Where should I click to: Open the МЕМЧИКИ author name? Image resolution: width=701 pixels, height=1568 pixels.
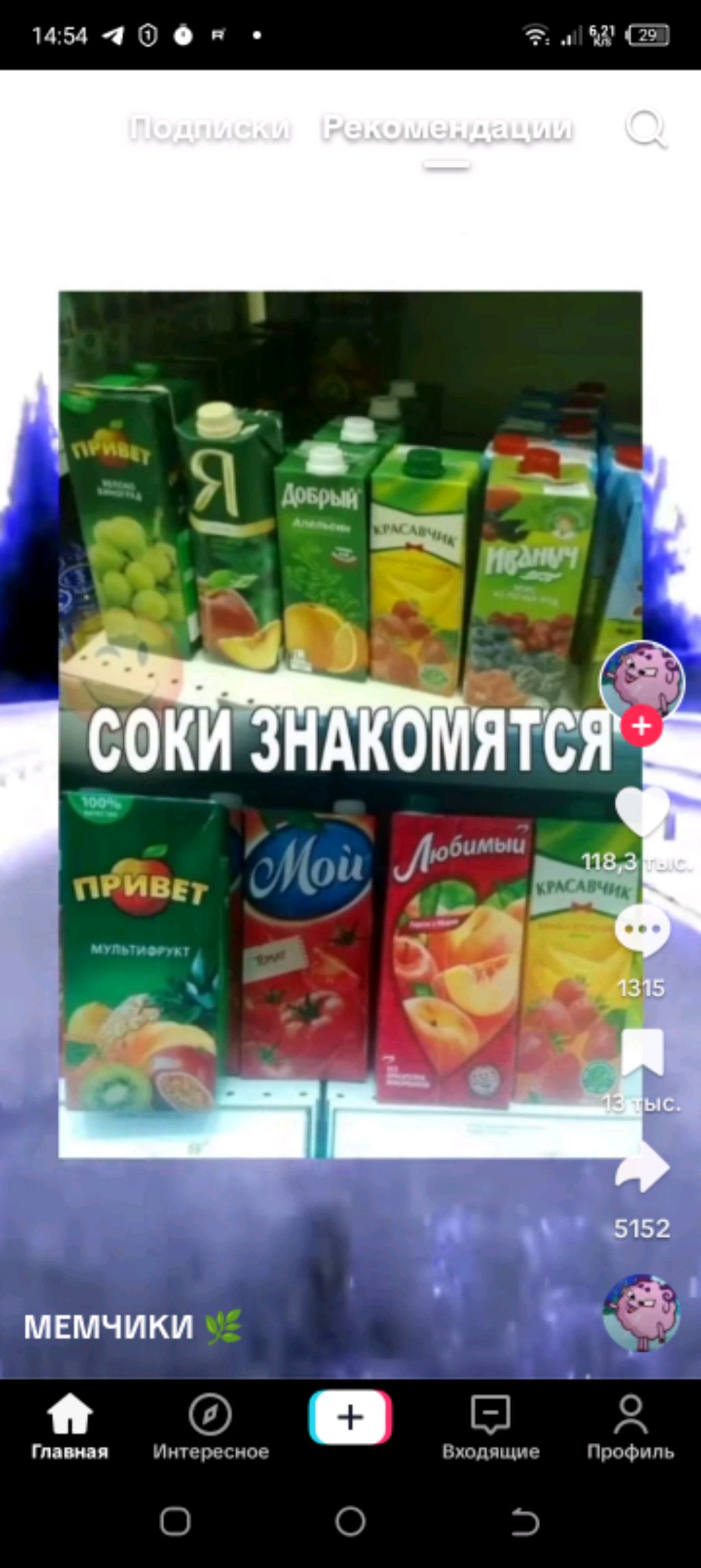110,1327
